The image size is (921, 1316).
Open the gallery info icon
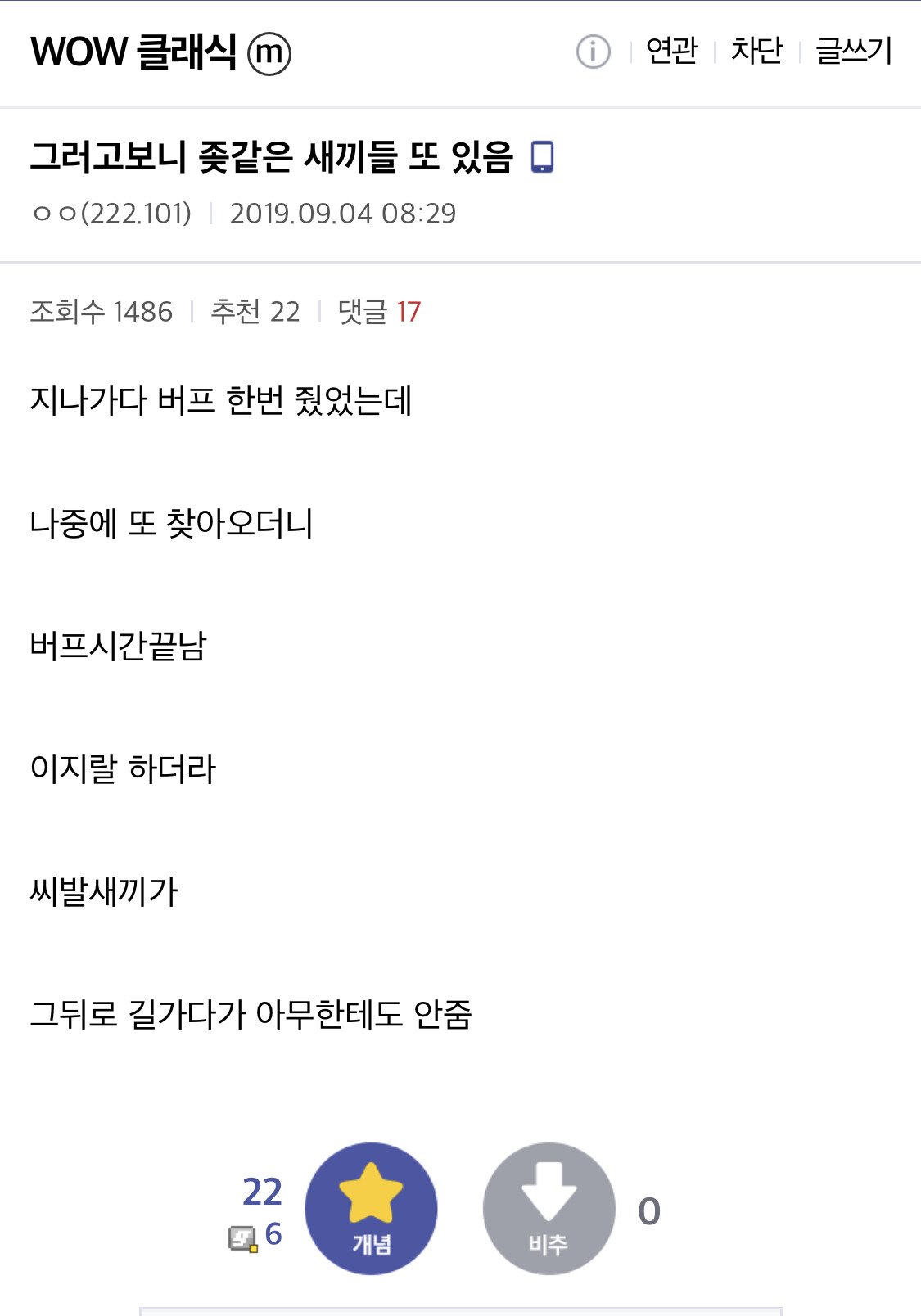click(593, 52)
